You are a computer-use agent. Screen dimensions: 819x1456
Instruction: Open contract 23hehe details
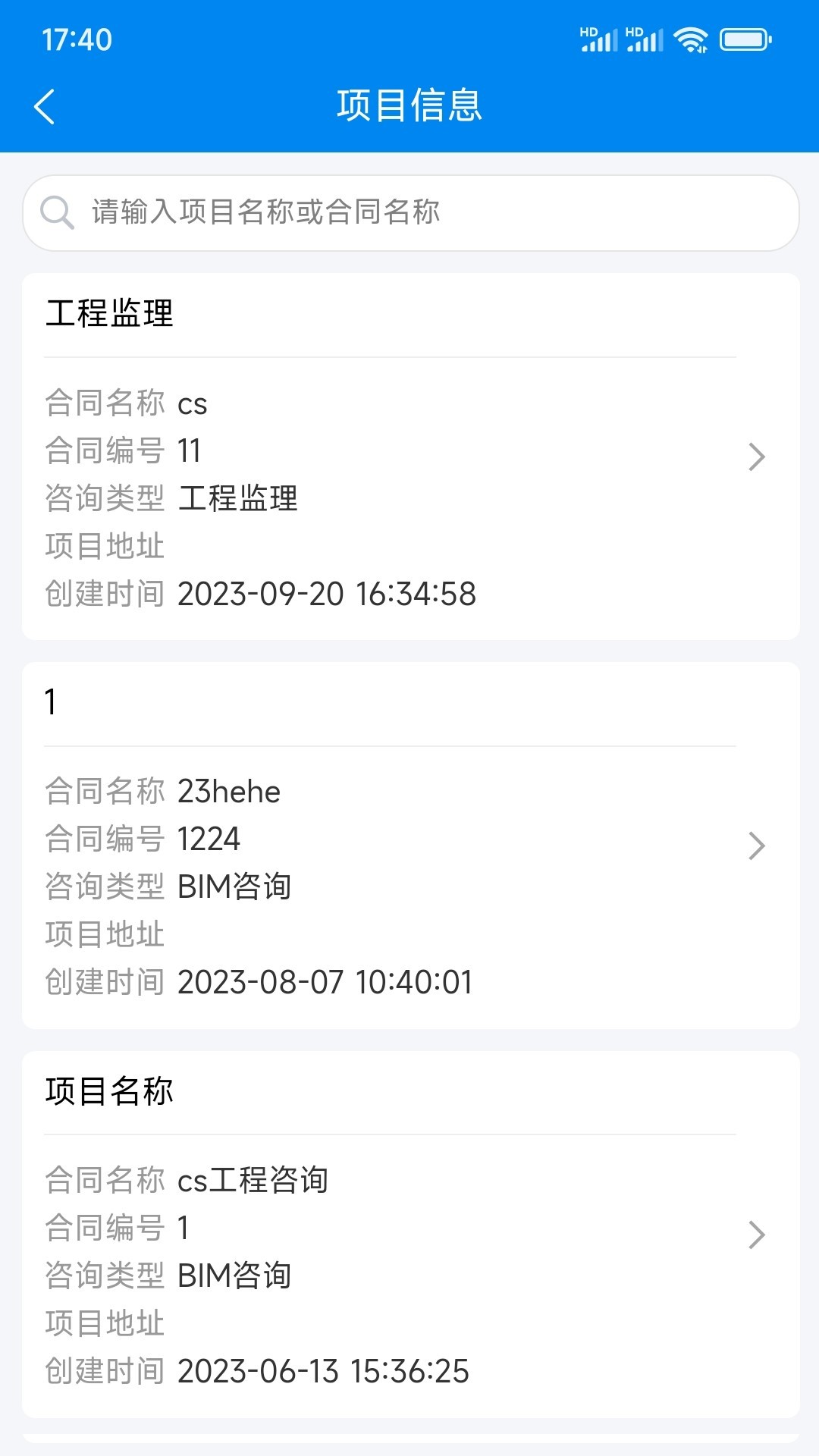(x=228, y=791)
